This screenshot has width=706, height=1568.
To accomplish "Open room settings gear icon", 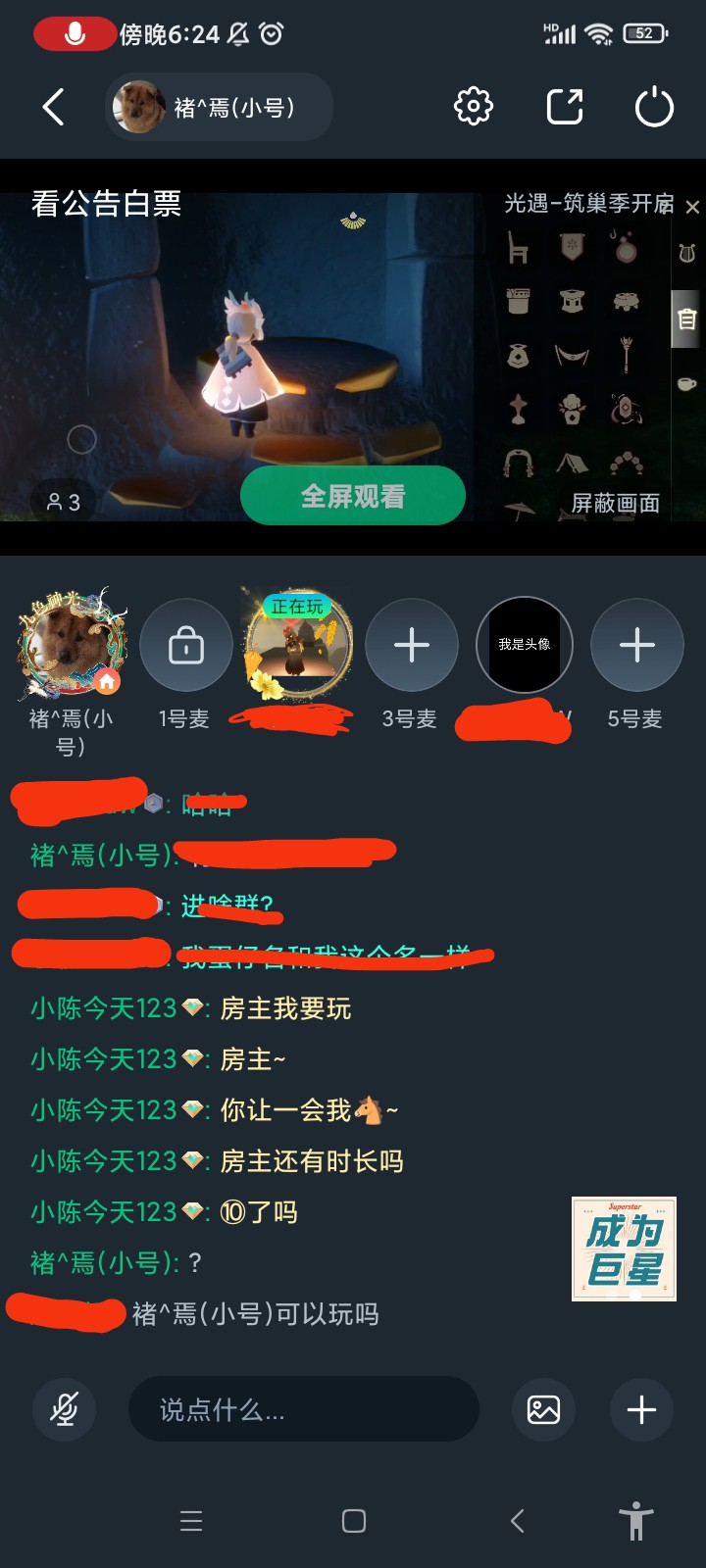I will (474, 106).
